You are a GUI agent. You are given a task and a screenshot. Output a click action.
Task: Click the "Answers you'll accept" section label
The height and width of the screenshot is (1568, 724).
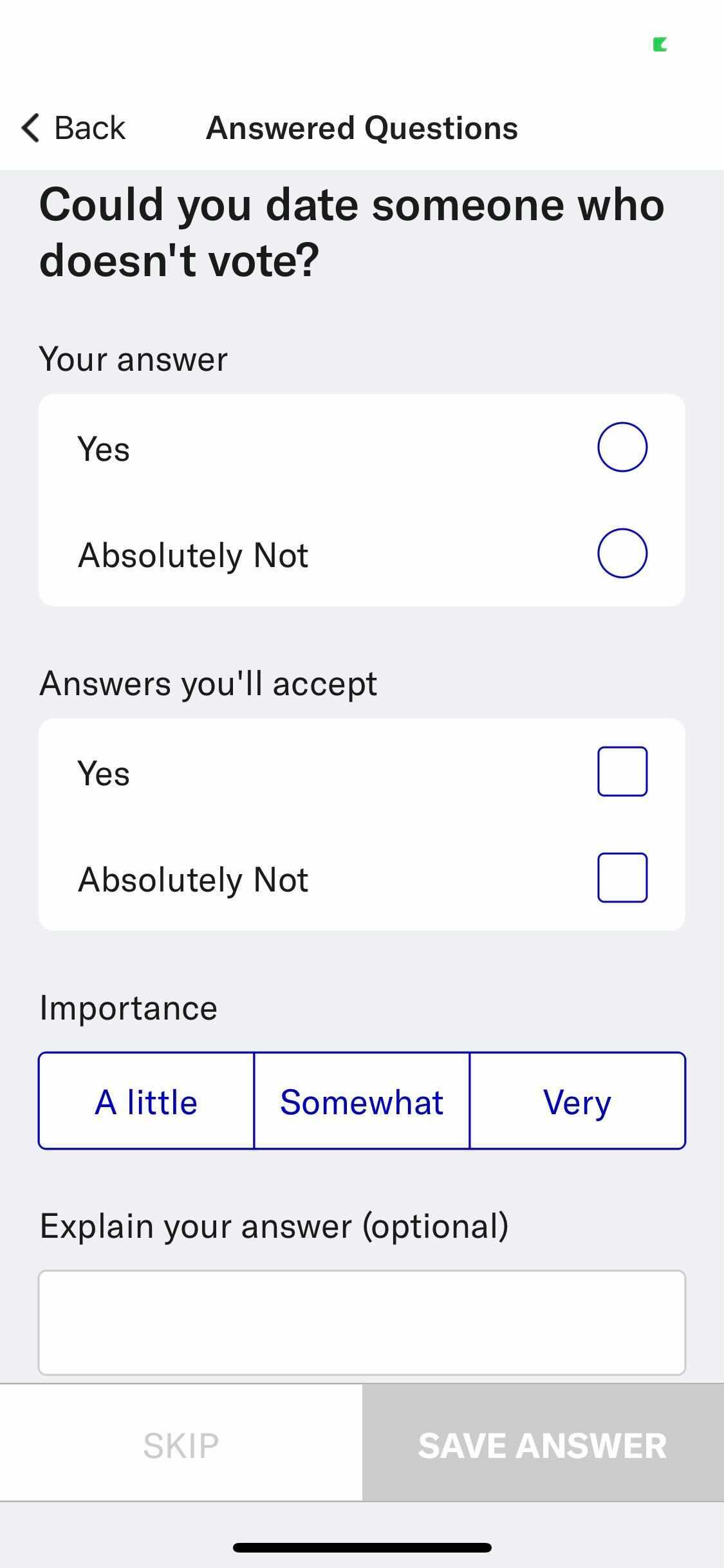(x=208, y=683)
